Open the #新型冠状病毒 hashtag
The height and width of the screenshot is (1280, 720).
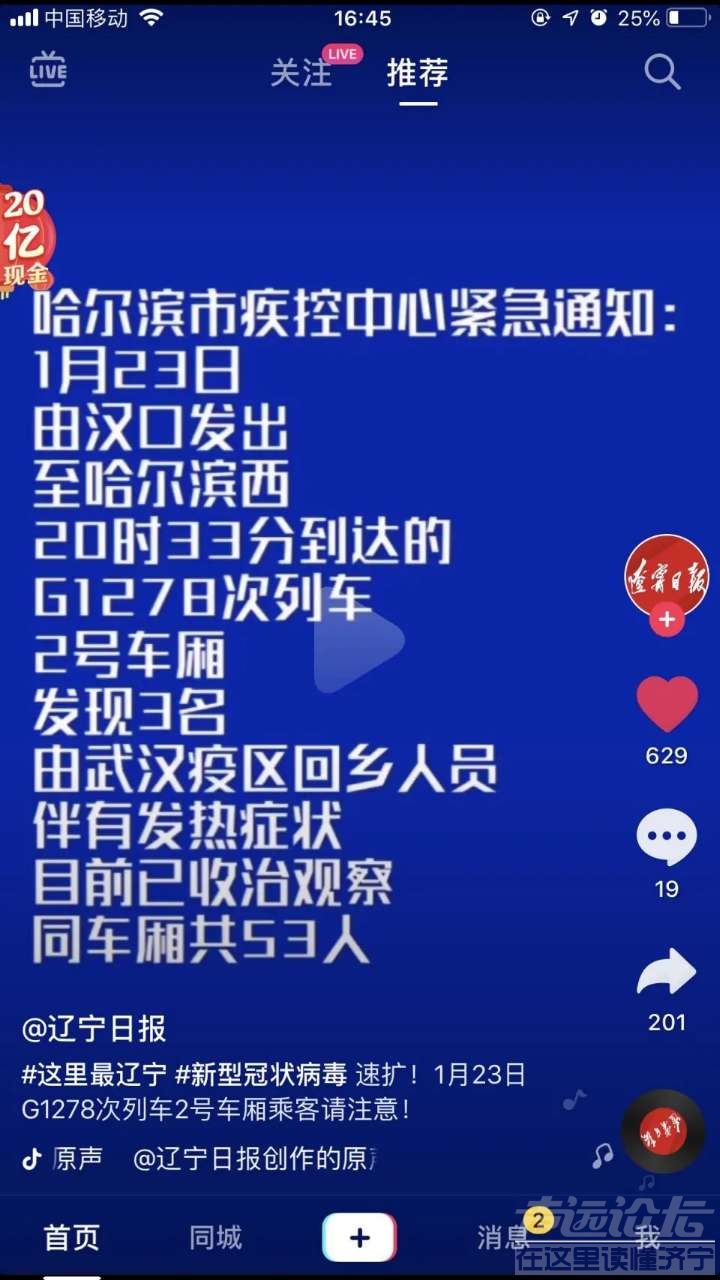click(x=261, y=1076)
